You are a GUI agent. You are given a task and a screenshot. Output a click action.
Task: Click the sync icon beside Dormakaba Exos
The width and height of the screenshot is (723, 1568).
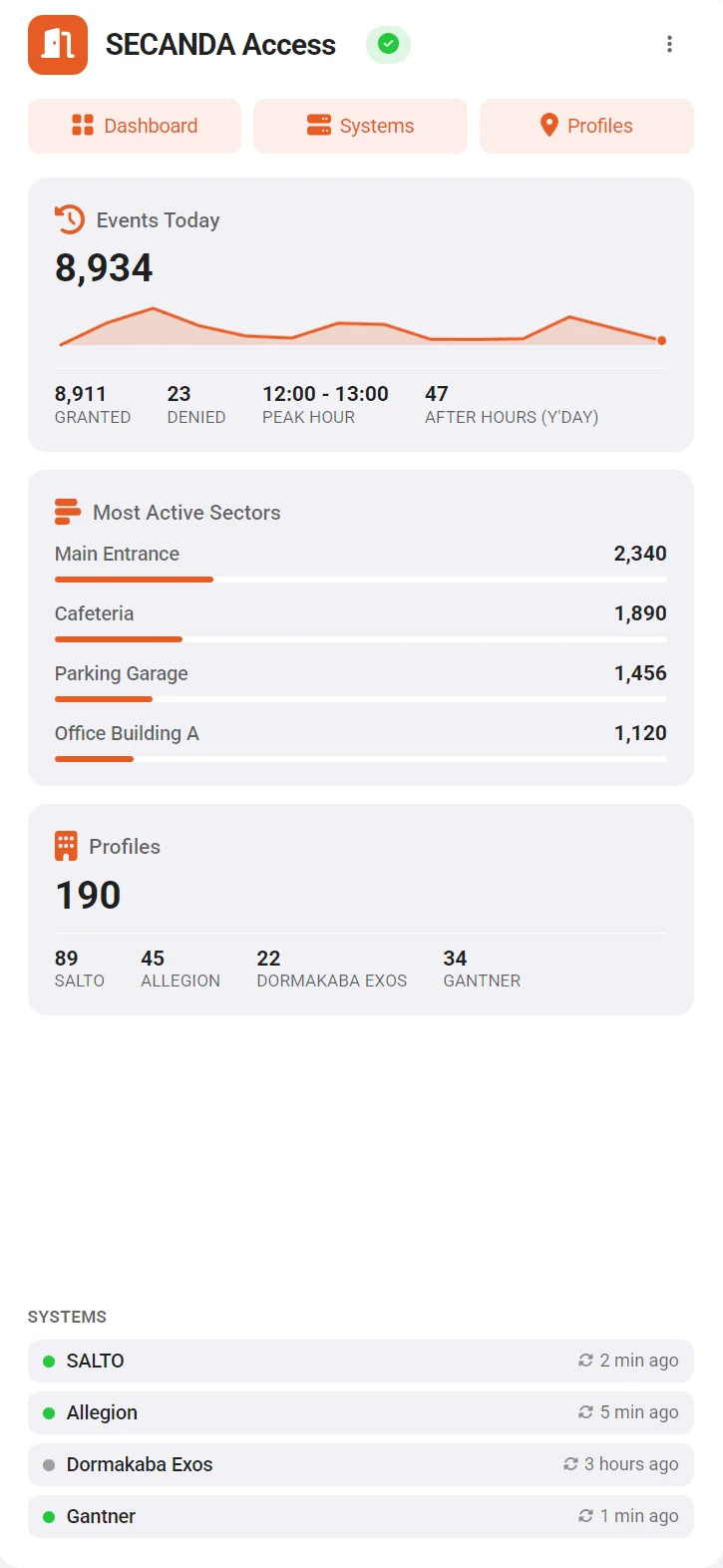[570, 1463]
